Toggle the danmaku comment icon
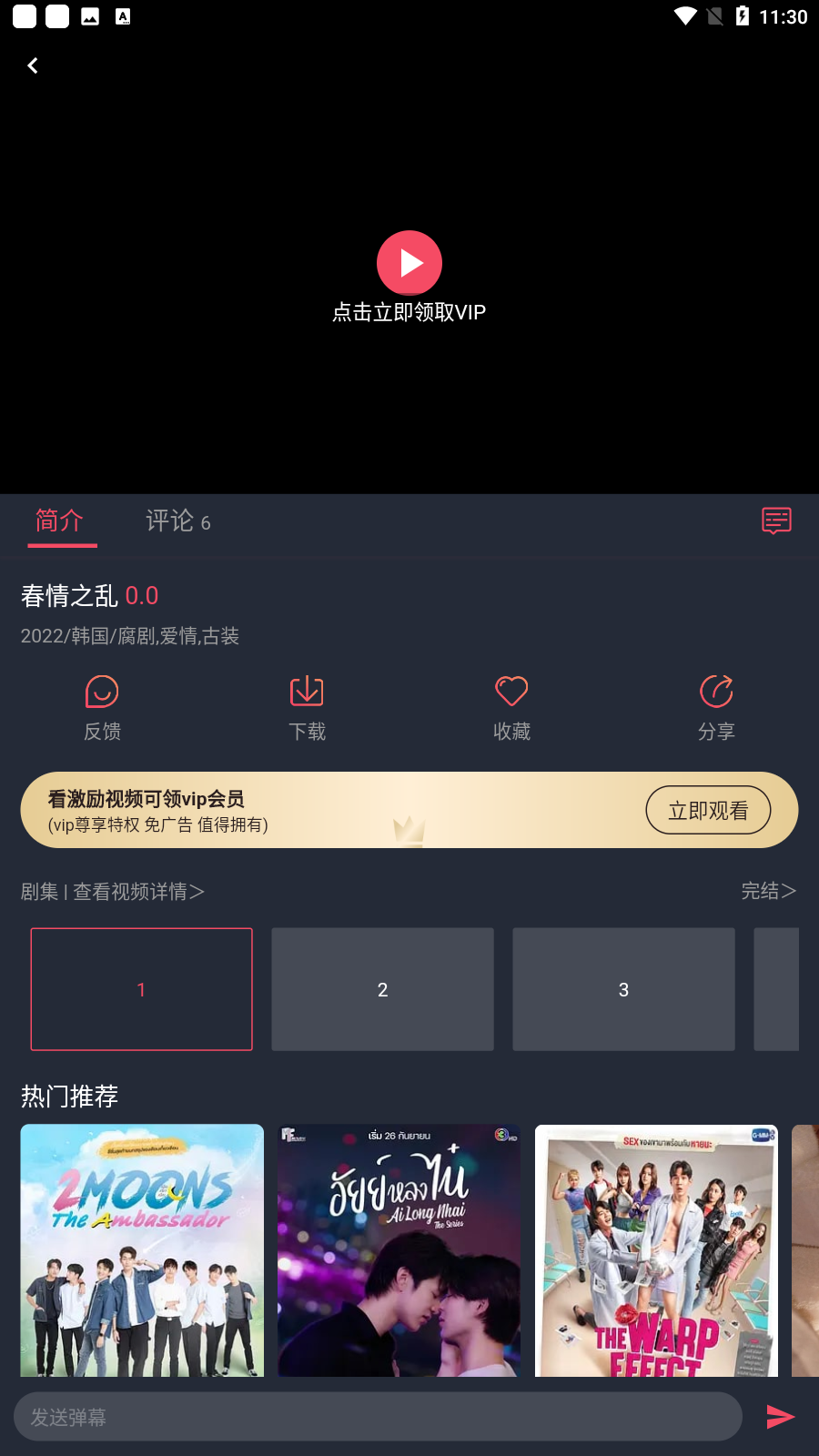 click(776, 521)
